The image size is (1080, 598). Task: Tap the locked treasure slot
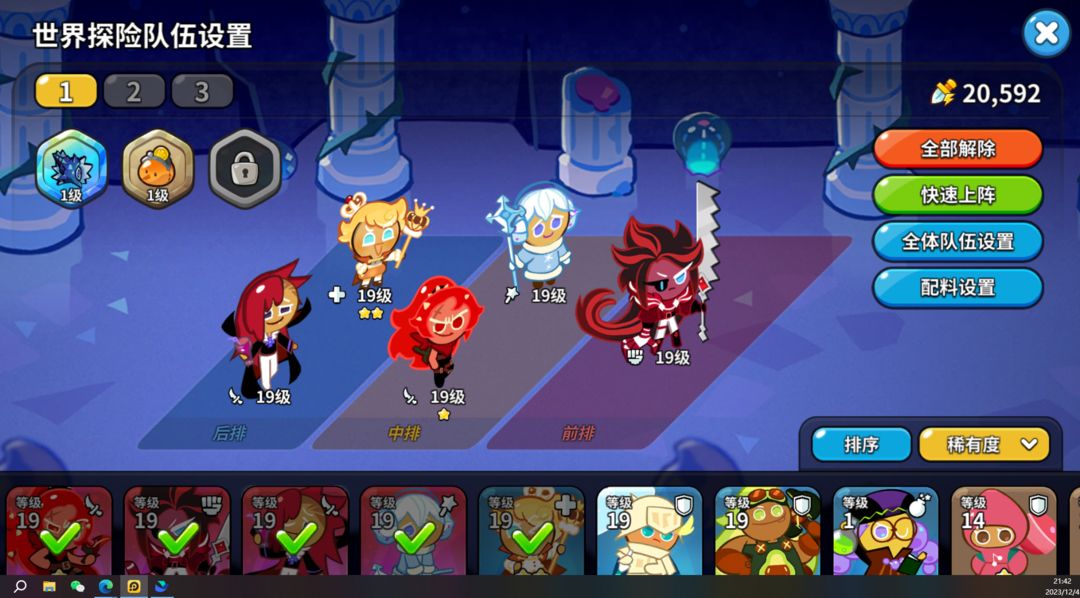point(244,168)
